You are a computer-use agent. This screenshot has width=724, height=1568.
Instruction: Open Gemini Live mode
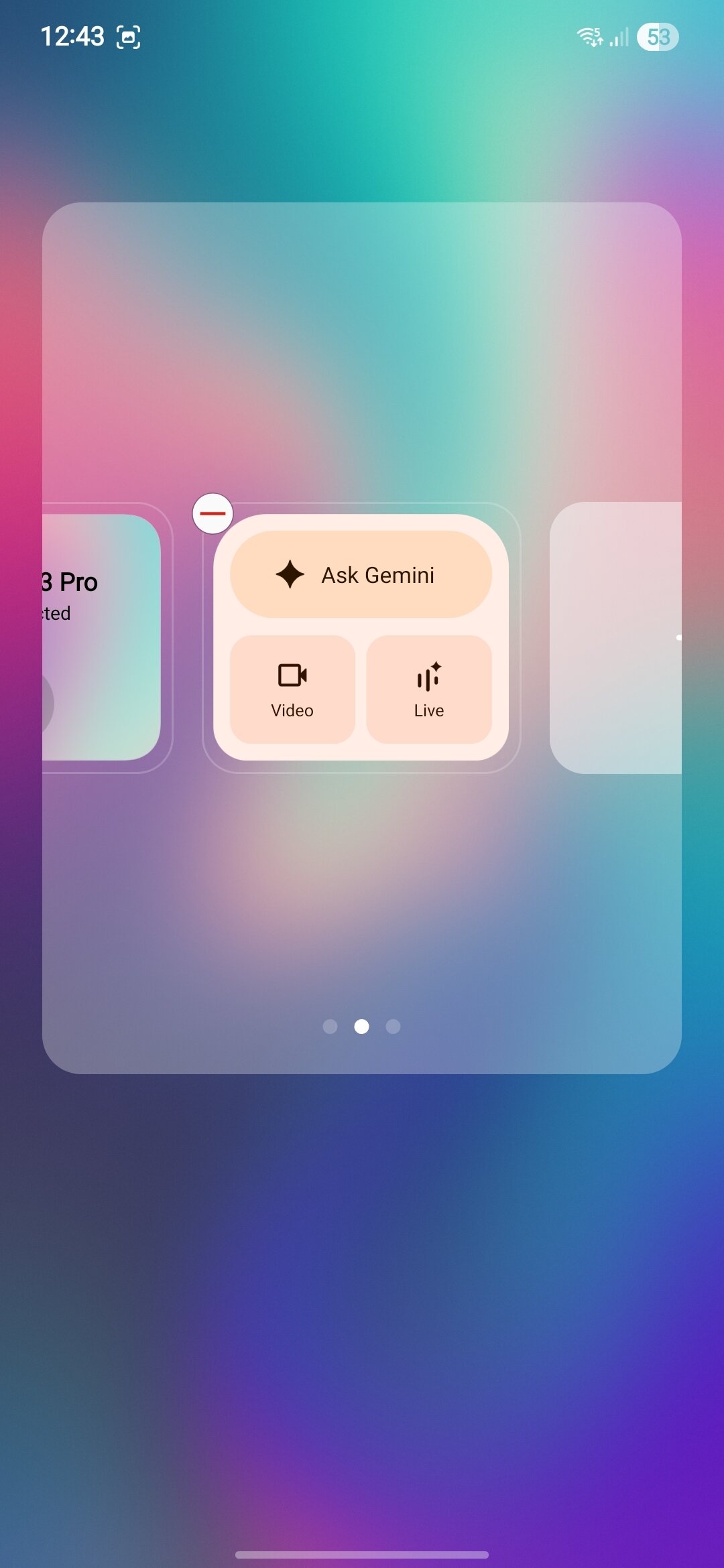430,689
